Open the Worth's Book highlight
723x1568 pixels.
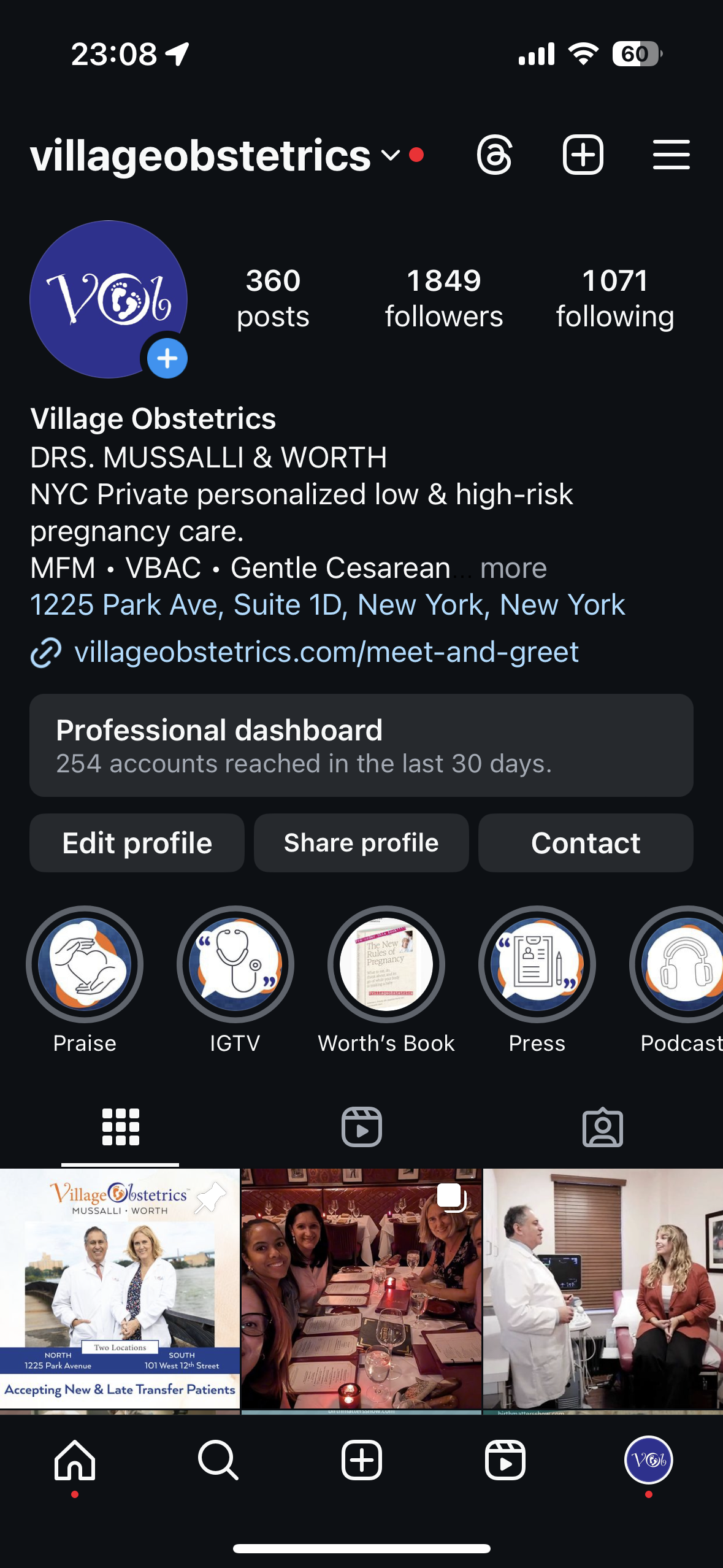(386, 964)
